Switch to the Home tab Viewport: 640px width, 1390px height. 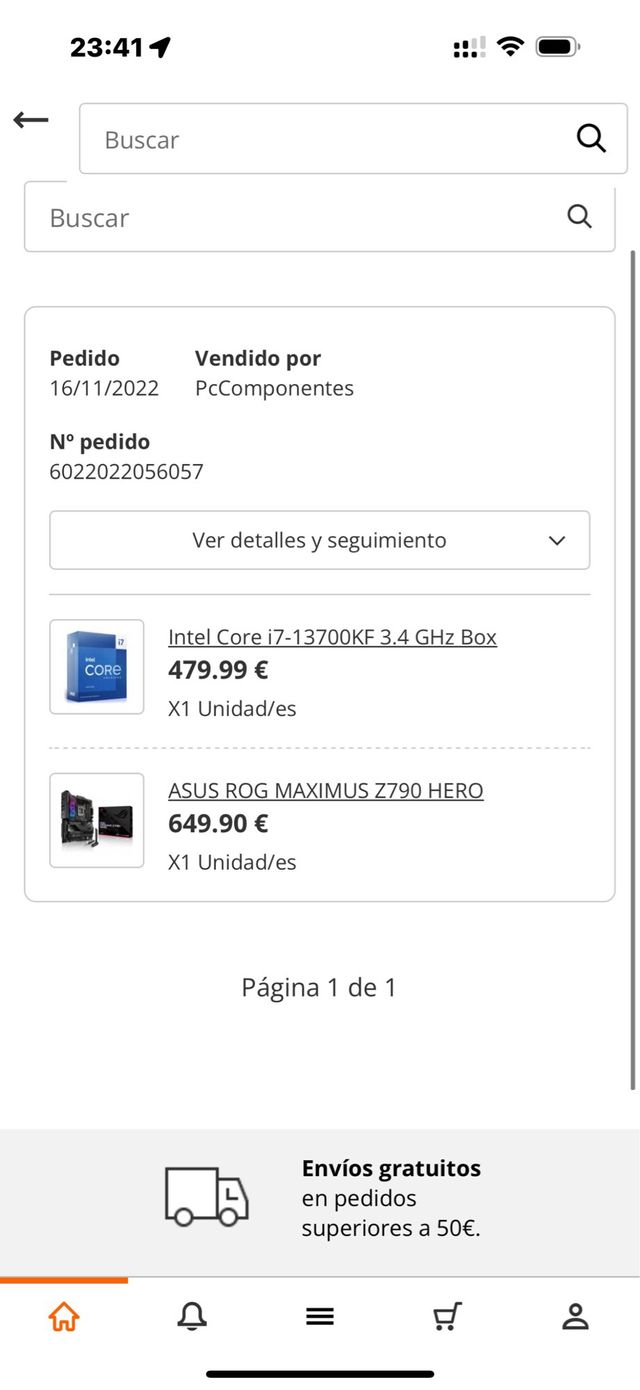[64, 1317]
